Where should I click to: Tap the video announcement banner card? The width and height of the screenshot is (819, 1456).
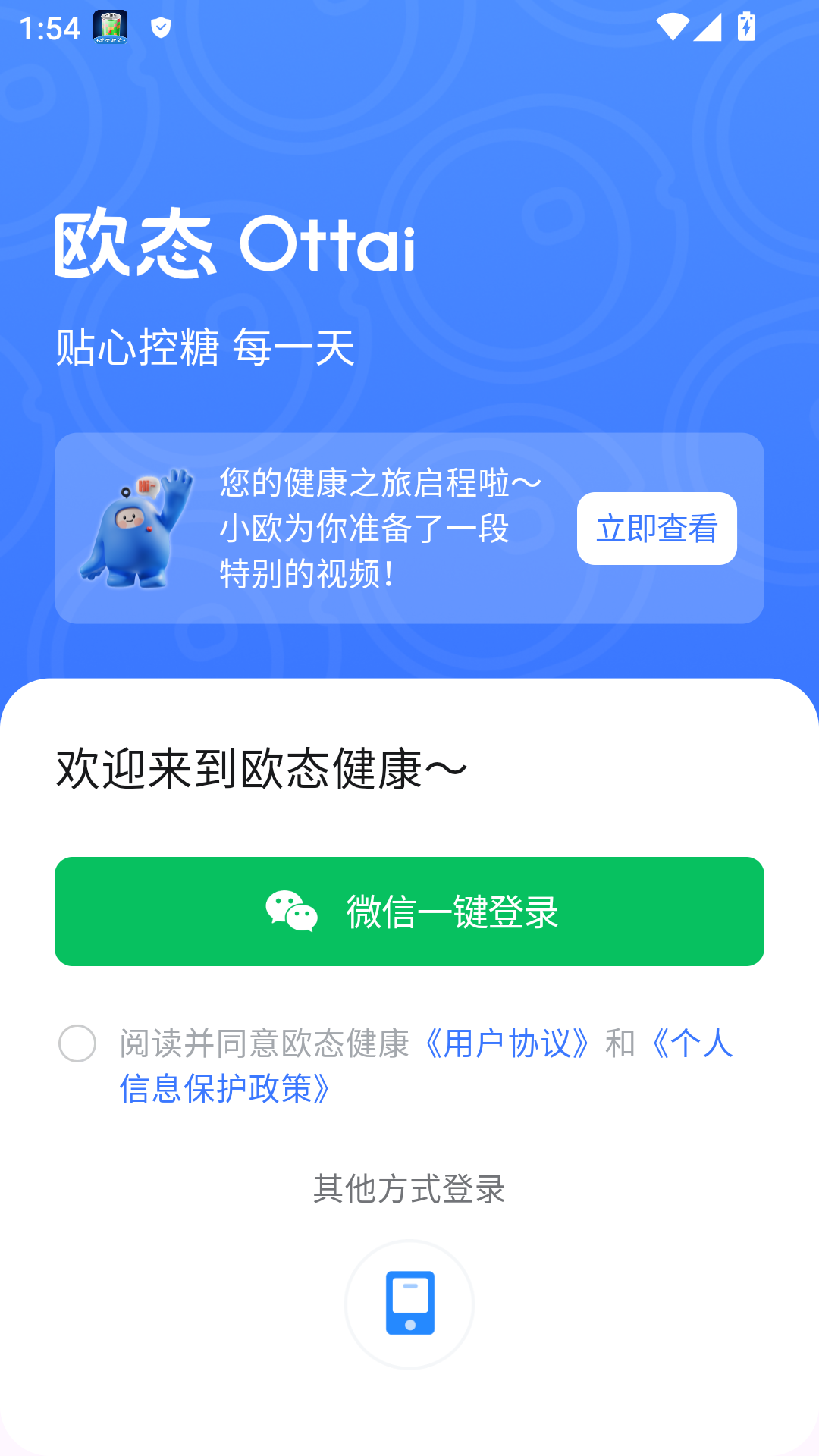[x=409, y=529]
